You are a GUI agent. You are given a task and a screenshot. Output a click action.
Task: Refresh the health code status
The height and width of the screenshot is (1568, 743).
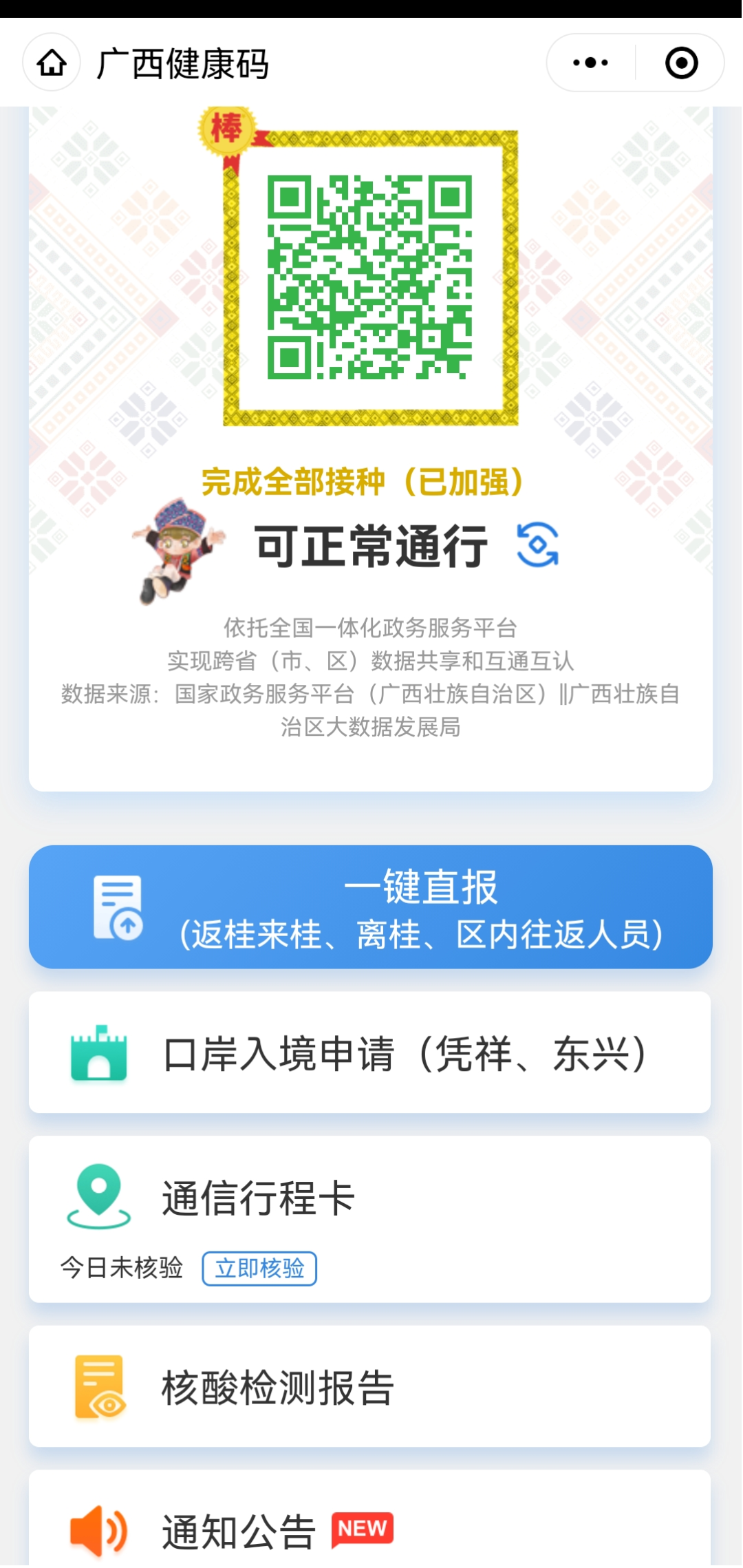click(x=537, y=545)
